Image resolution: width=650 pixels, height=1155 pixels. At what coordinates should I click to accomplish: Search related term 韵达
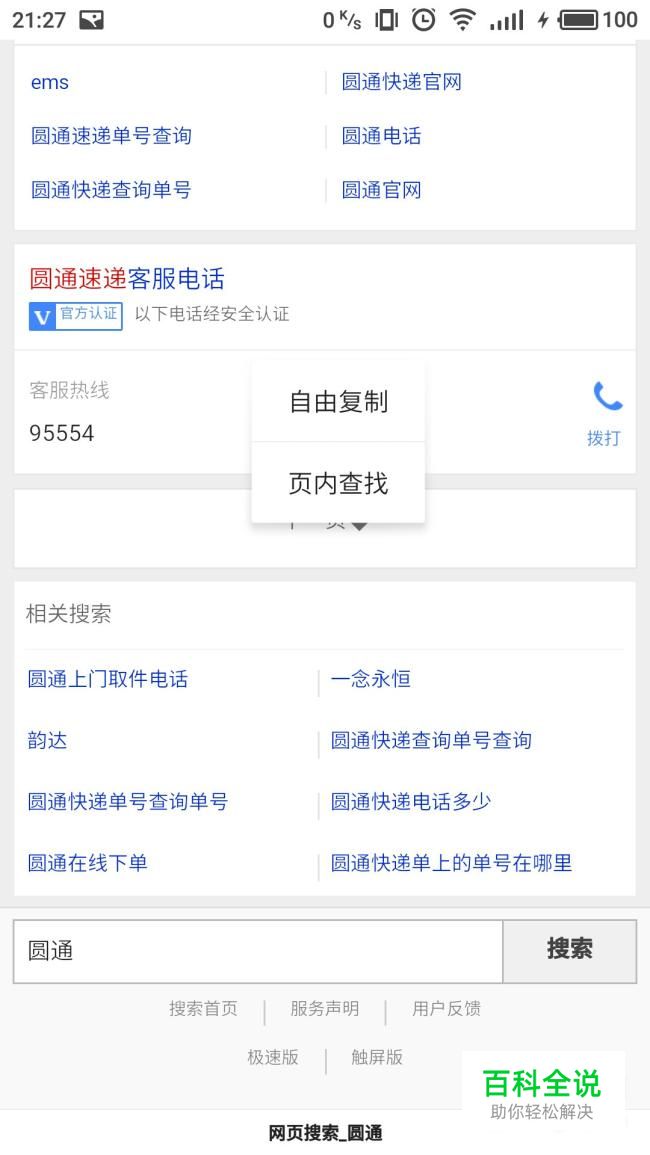[48, 741]
